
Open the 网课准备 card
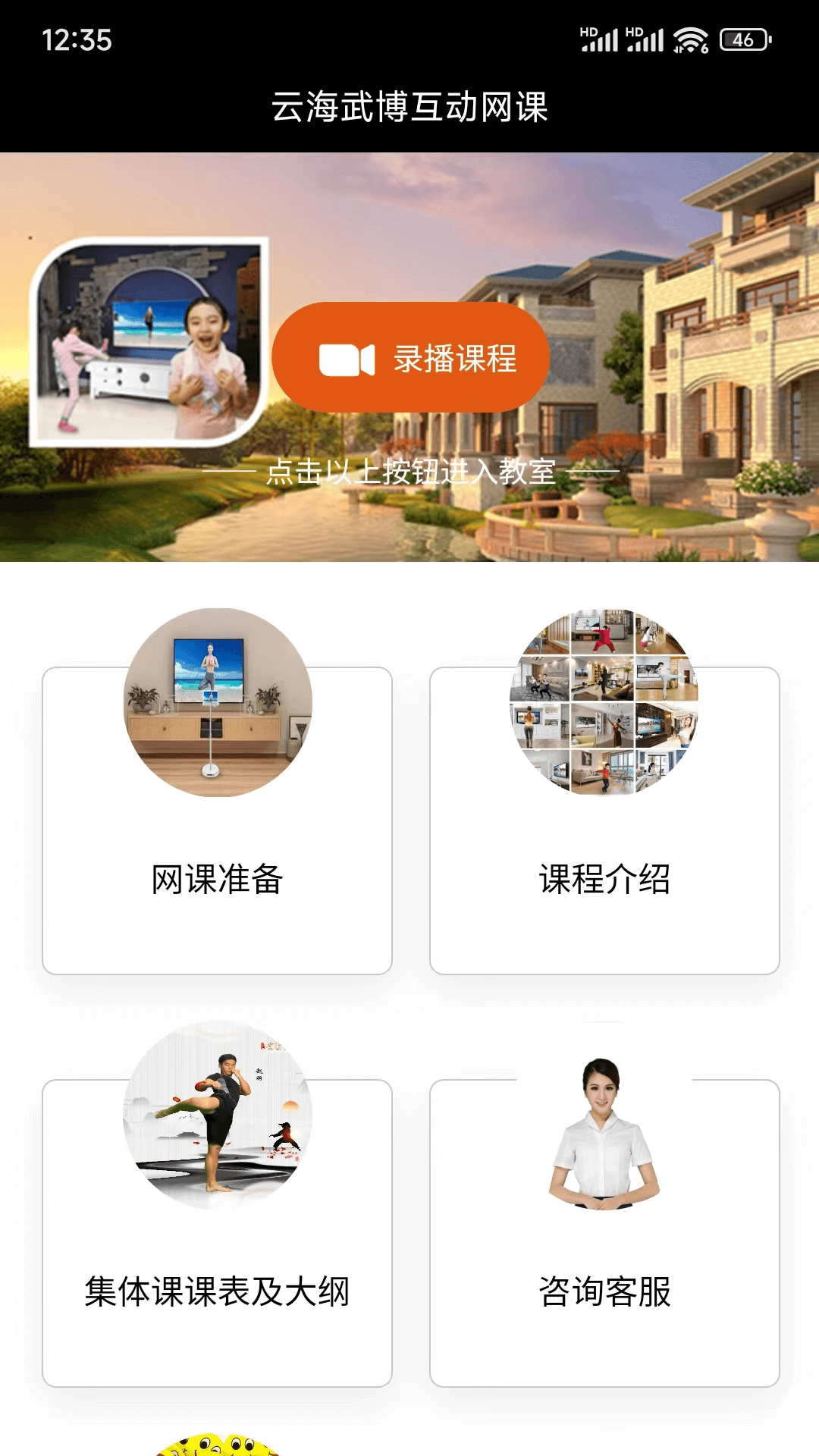click(217, 821)
